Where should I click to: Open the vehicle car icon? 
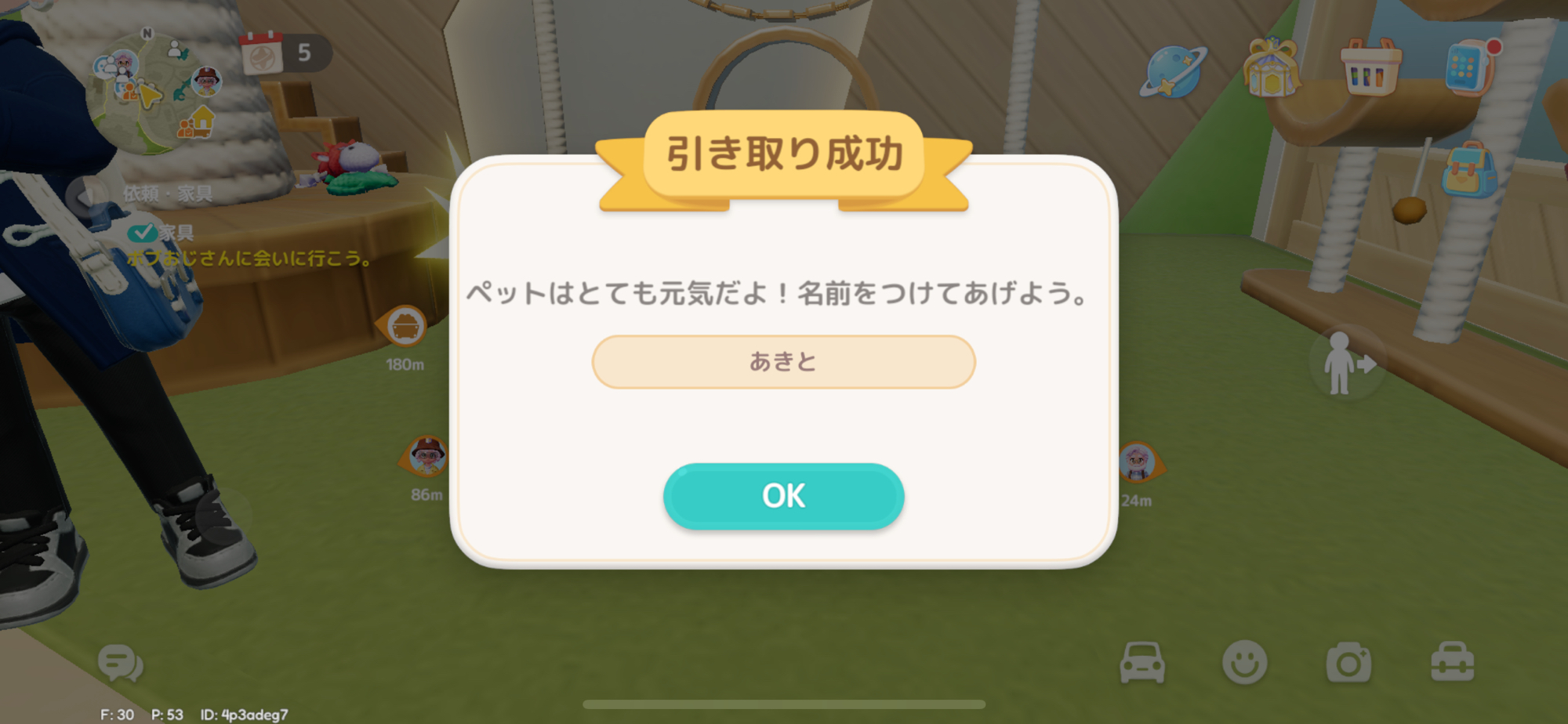click(x=1142, y=664)
